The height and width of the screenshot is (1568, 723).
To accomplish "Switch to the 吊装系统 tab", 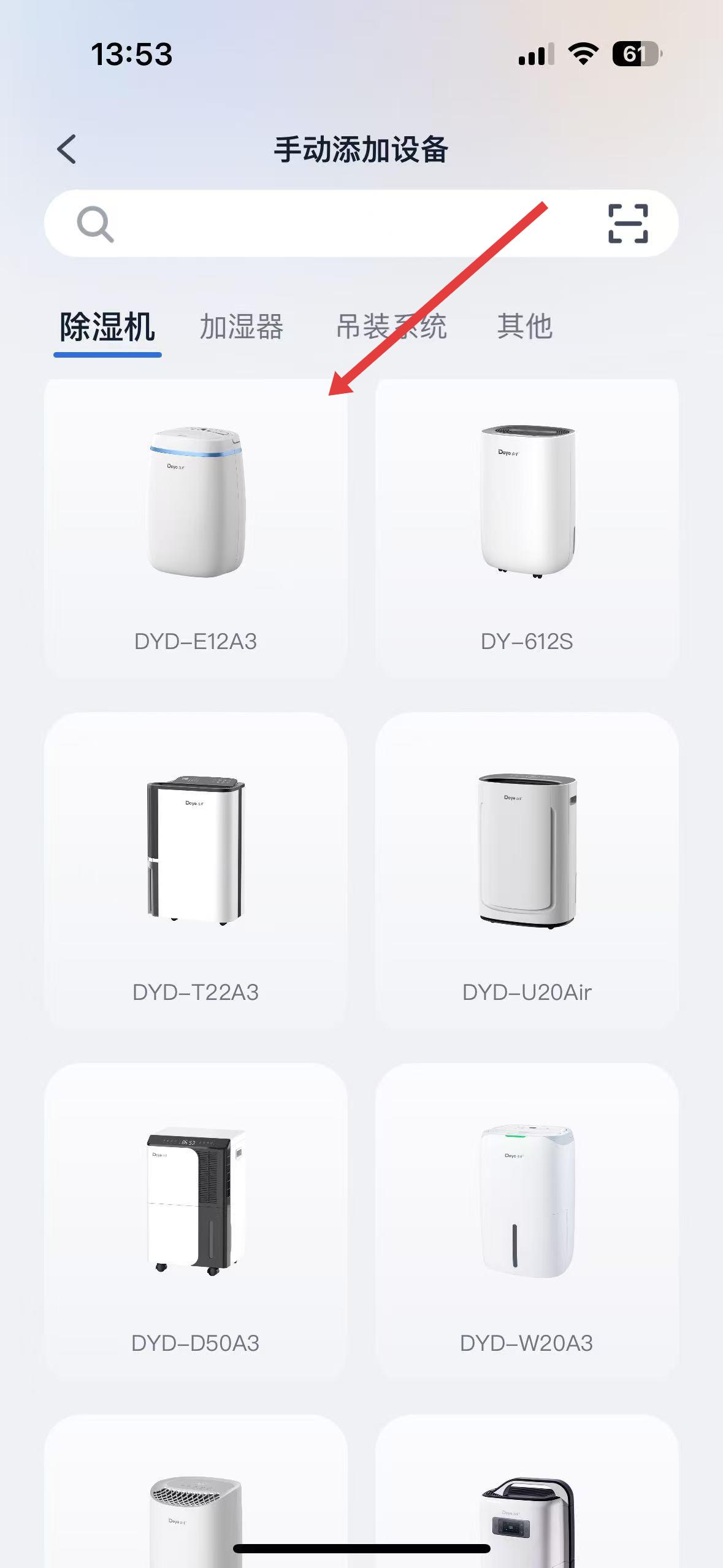I will [391, 326].
